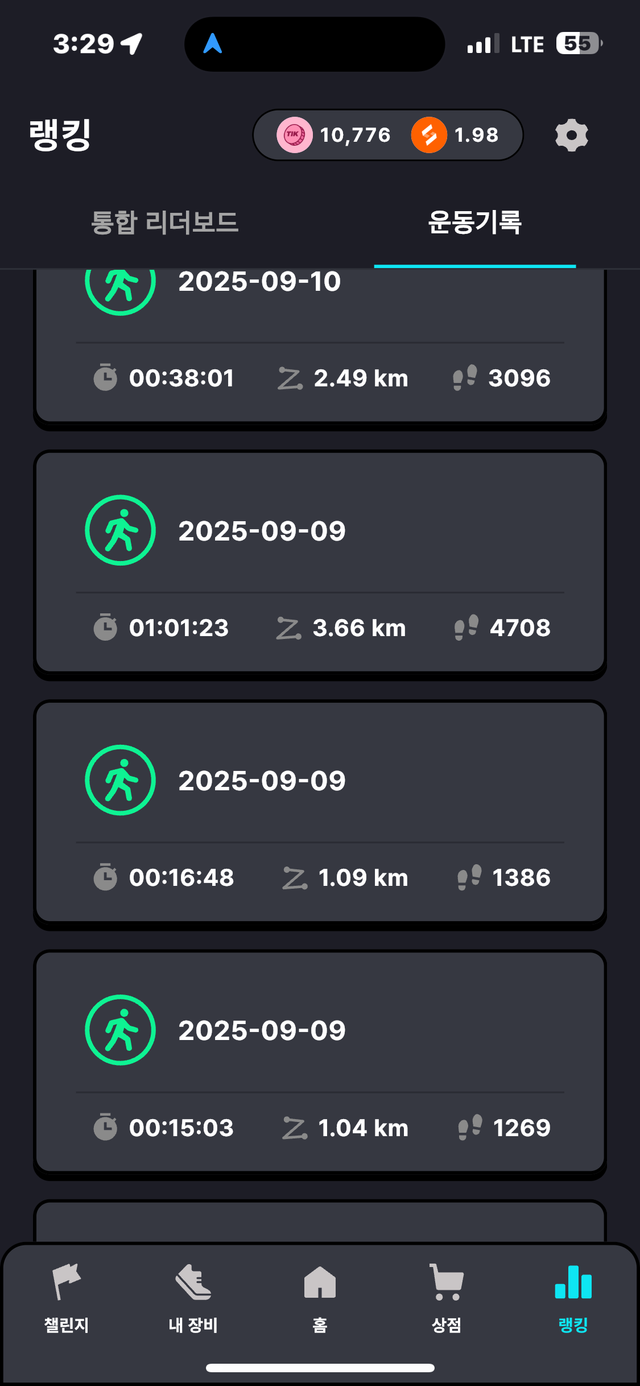Tap the 랭킹 tab in the bottom bar
This screenshot has width=640, height=1386.
pos(573,1298)
